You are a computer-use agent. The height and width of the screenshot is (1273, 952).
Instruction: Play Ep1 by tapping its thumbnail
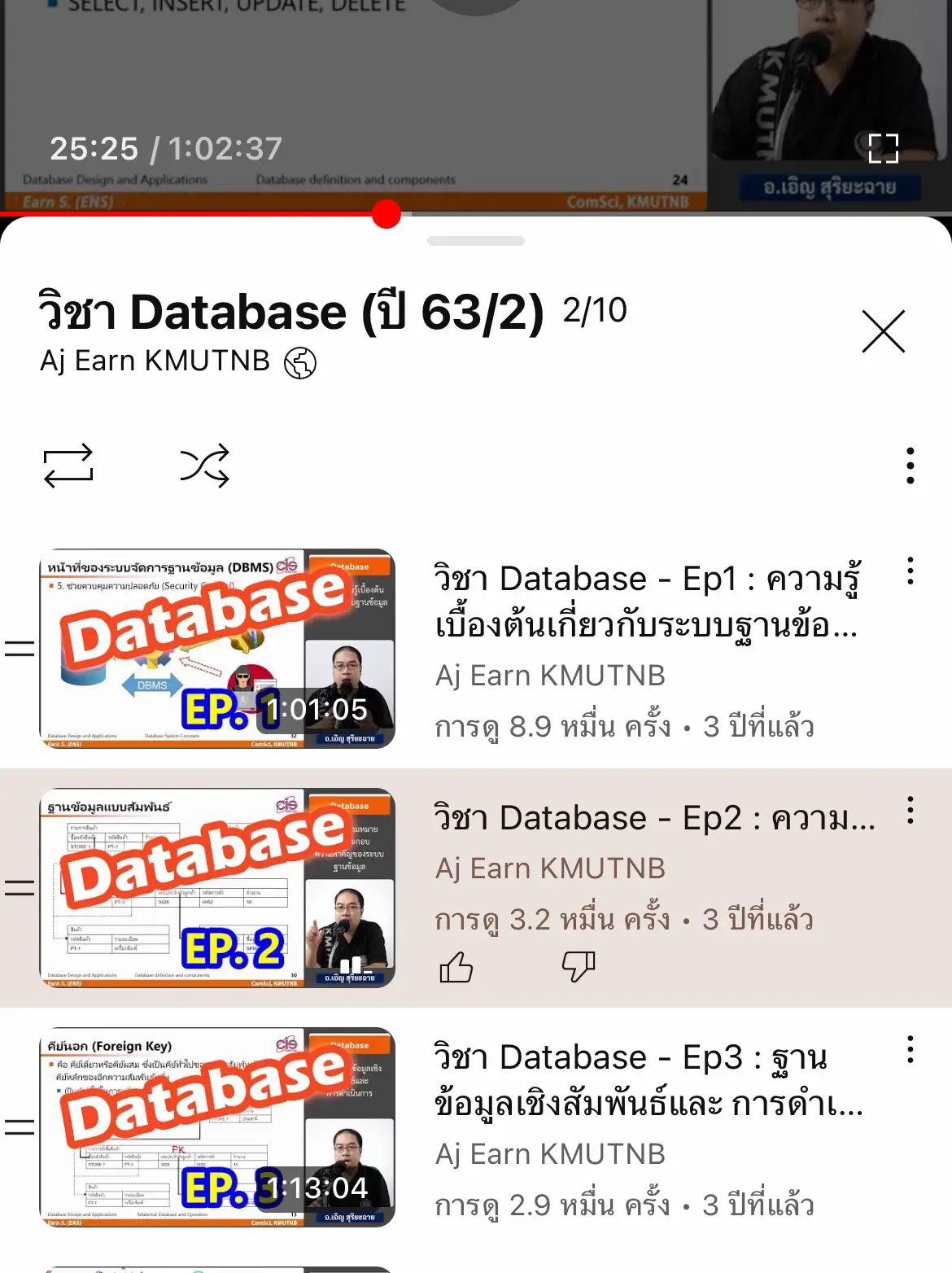point(216,647)
